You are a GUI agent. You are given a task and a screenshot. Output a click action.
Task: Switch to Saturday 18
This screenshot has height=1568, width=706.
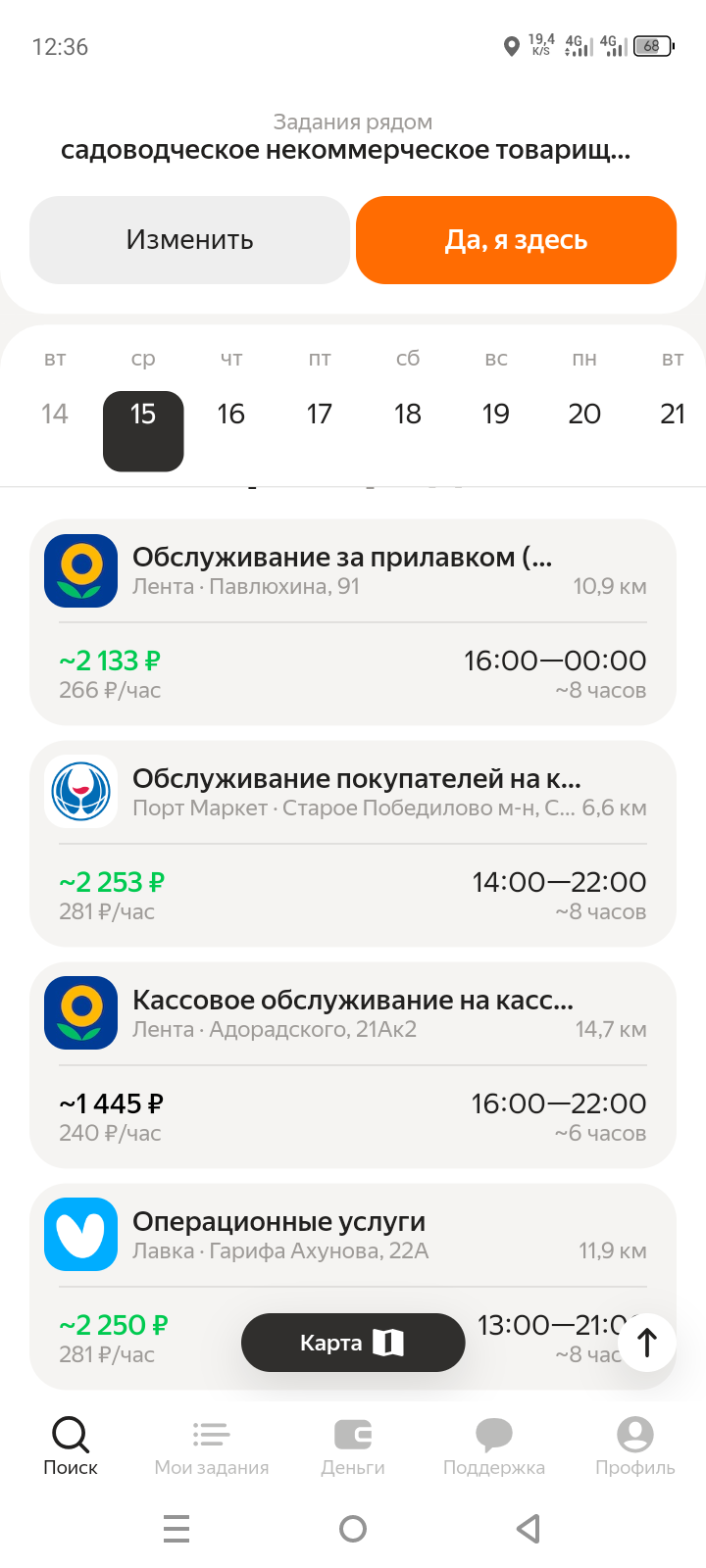tap(408, 414)
